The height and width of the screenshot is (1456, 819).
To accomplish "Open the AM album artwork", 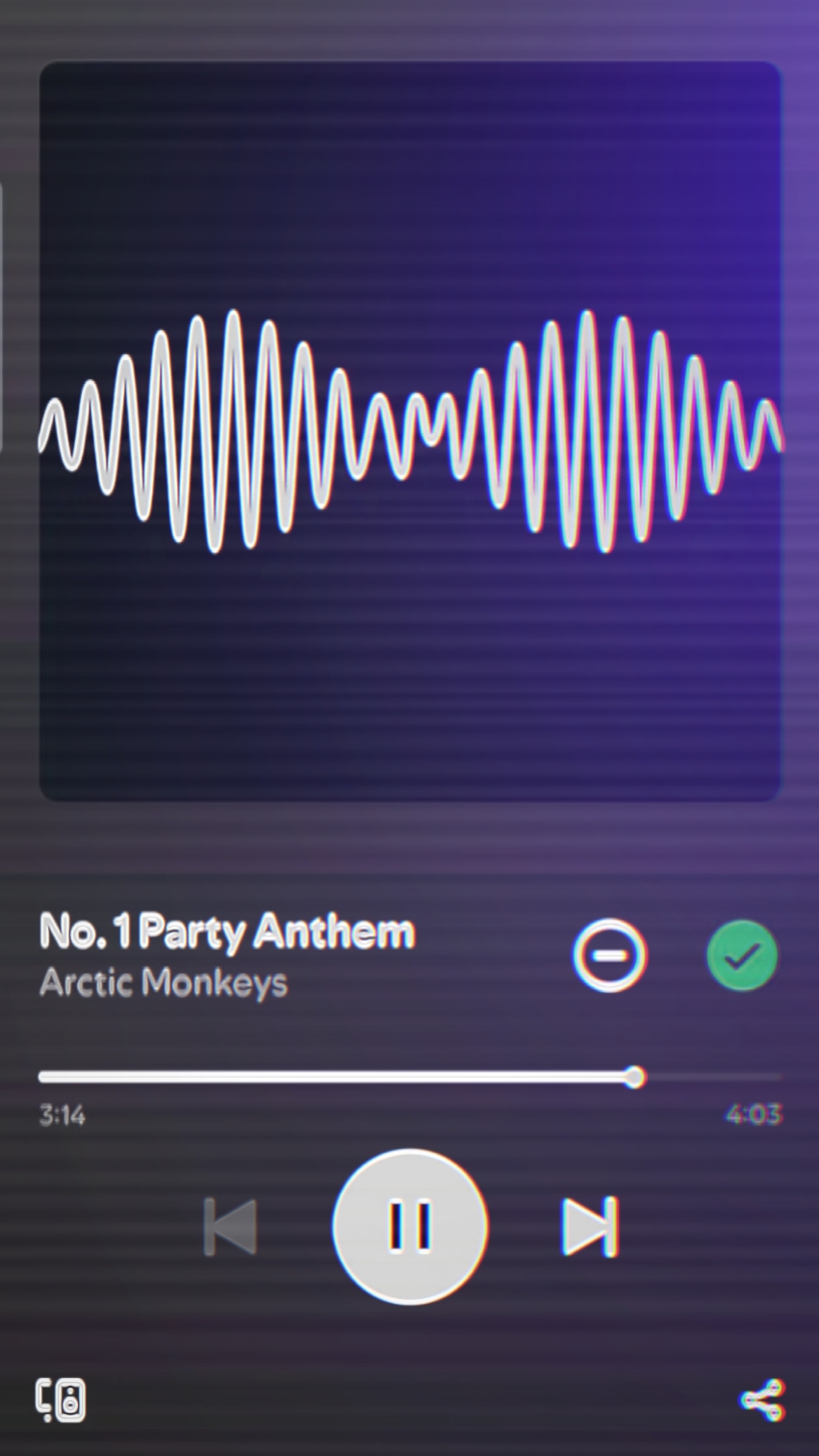I will 410,431.
